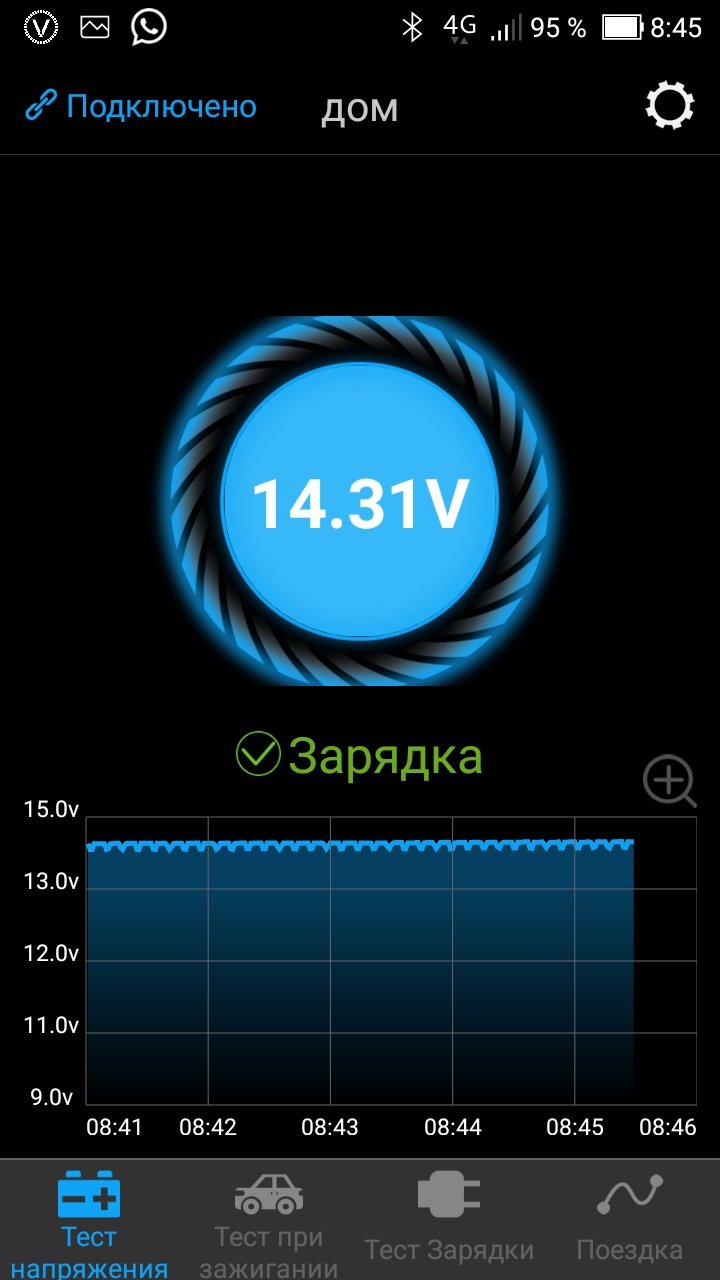Tap the Подключено connection link
Viewport: 720px width, 1280px height.
click(x=141, y=107)
